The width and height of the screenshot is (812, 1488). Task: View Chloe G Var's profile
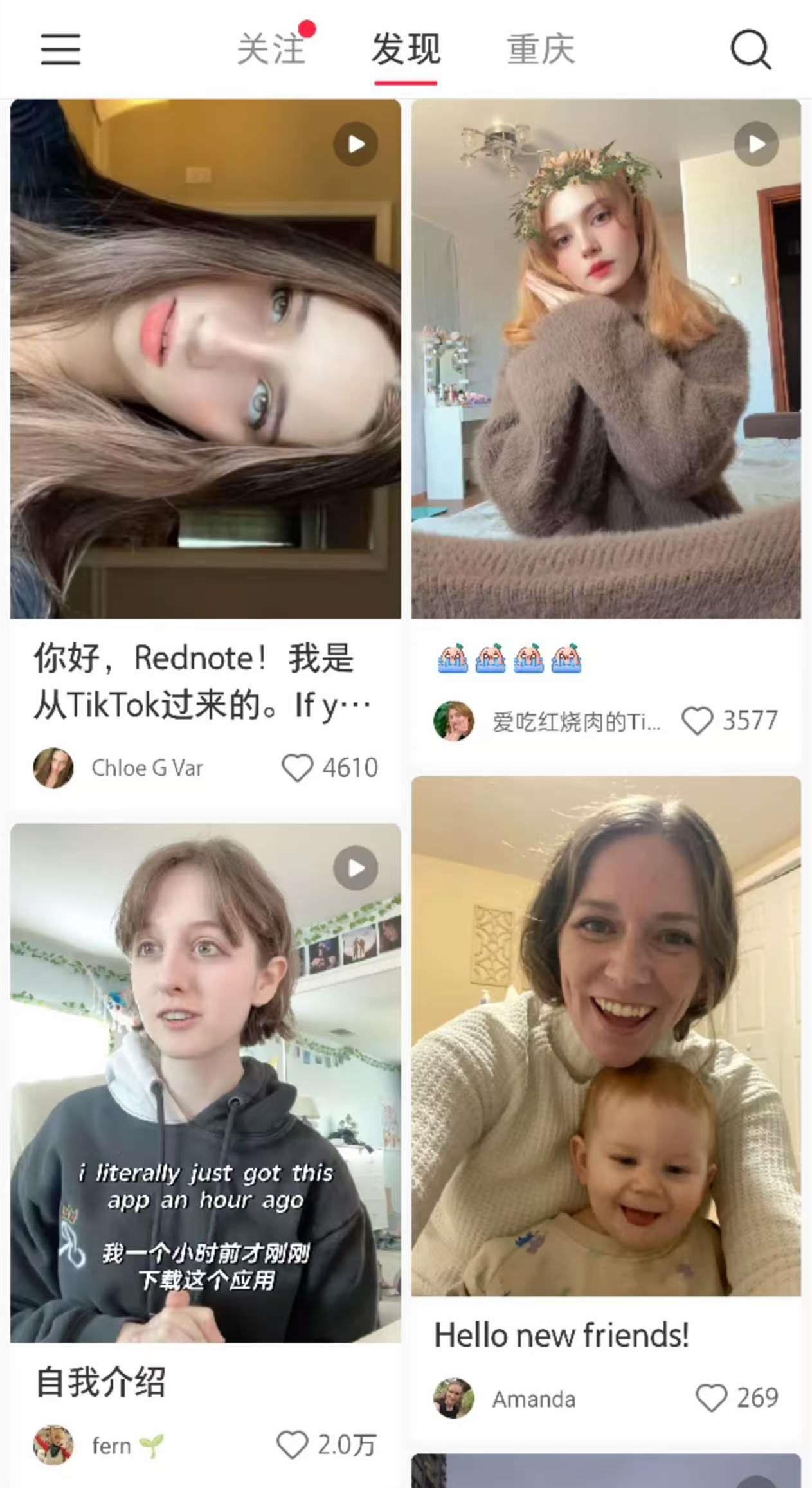[x=53, y=768]
